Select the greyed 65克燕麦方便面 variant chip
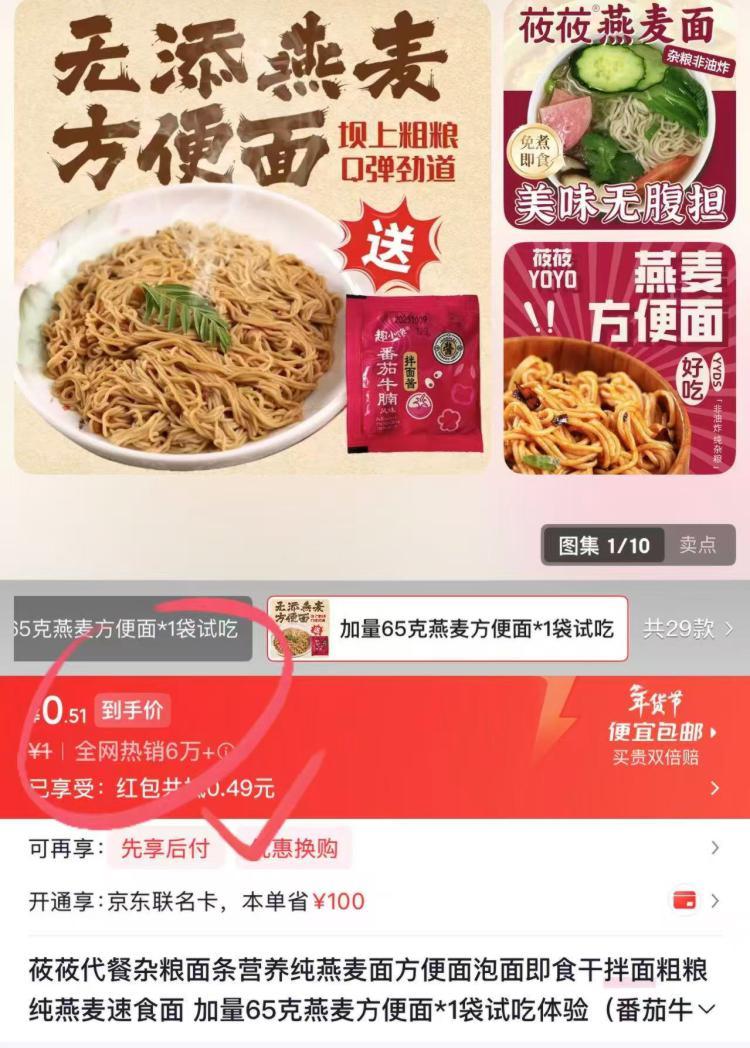 [130, 628]
